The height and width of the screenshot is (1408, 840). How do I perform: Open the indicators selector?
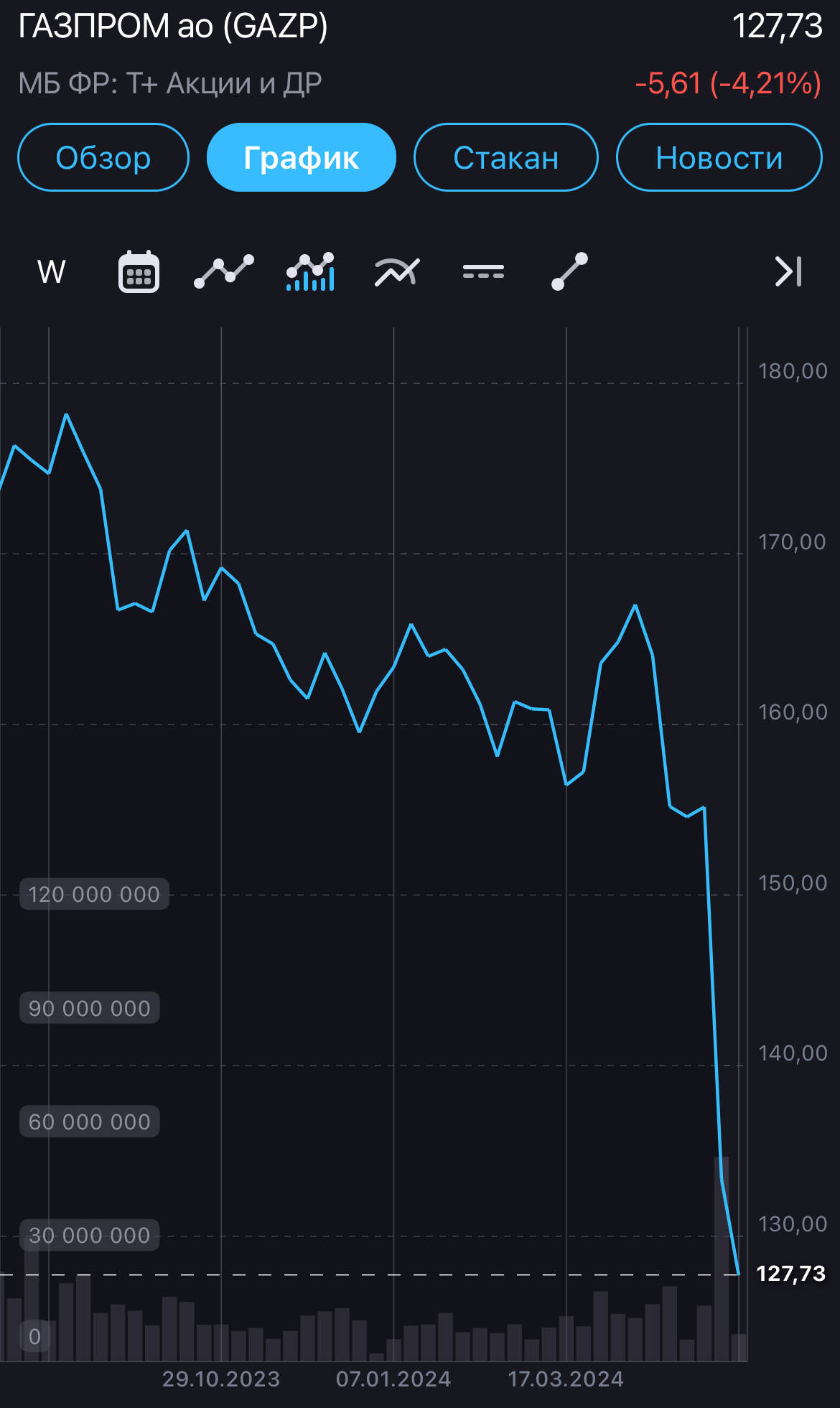[x=397, y=272]
